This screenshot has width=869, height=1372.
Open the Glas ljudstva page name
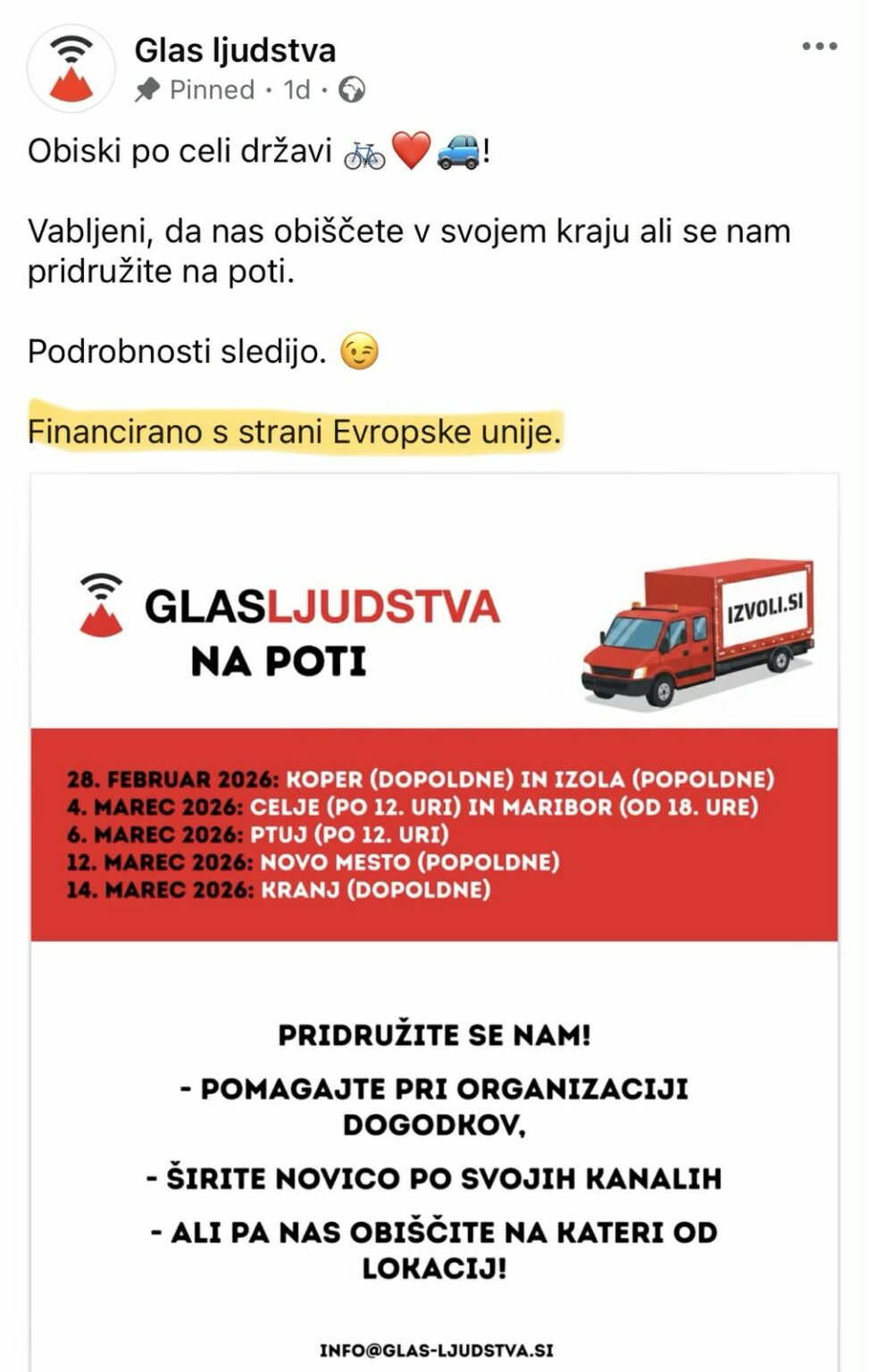tap(235, 50)
